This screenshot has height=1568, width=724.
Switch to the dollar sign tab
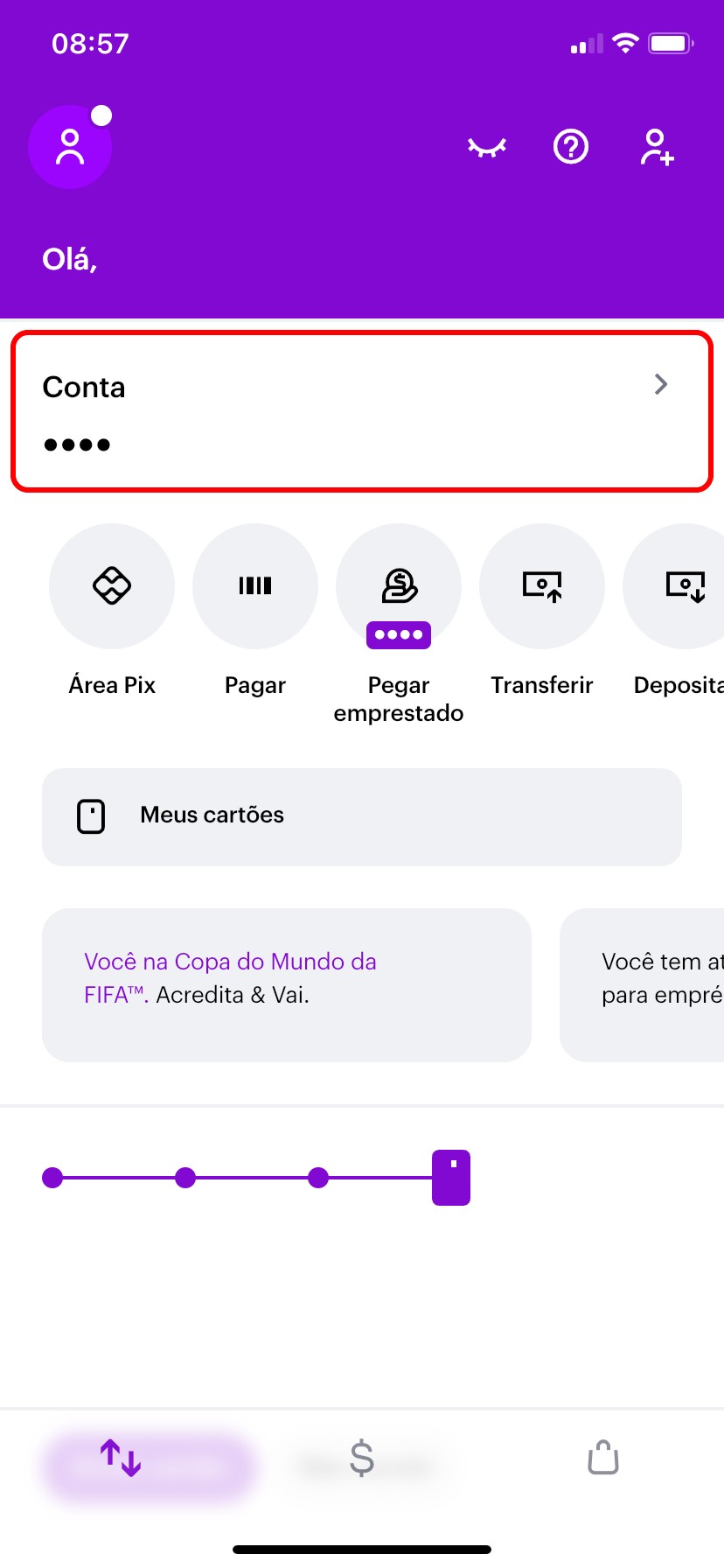(362, 1459)
